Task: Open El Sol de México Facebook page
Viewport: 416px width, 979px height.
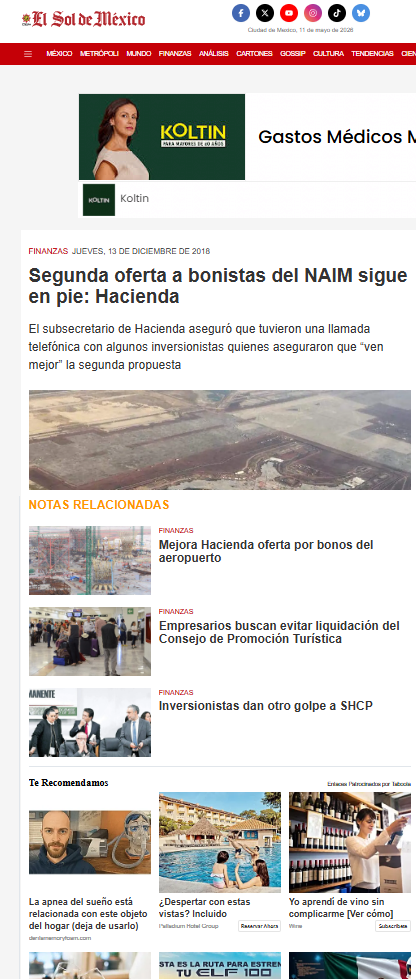Action: point(241,12)
